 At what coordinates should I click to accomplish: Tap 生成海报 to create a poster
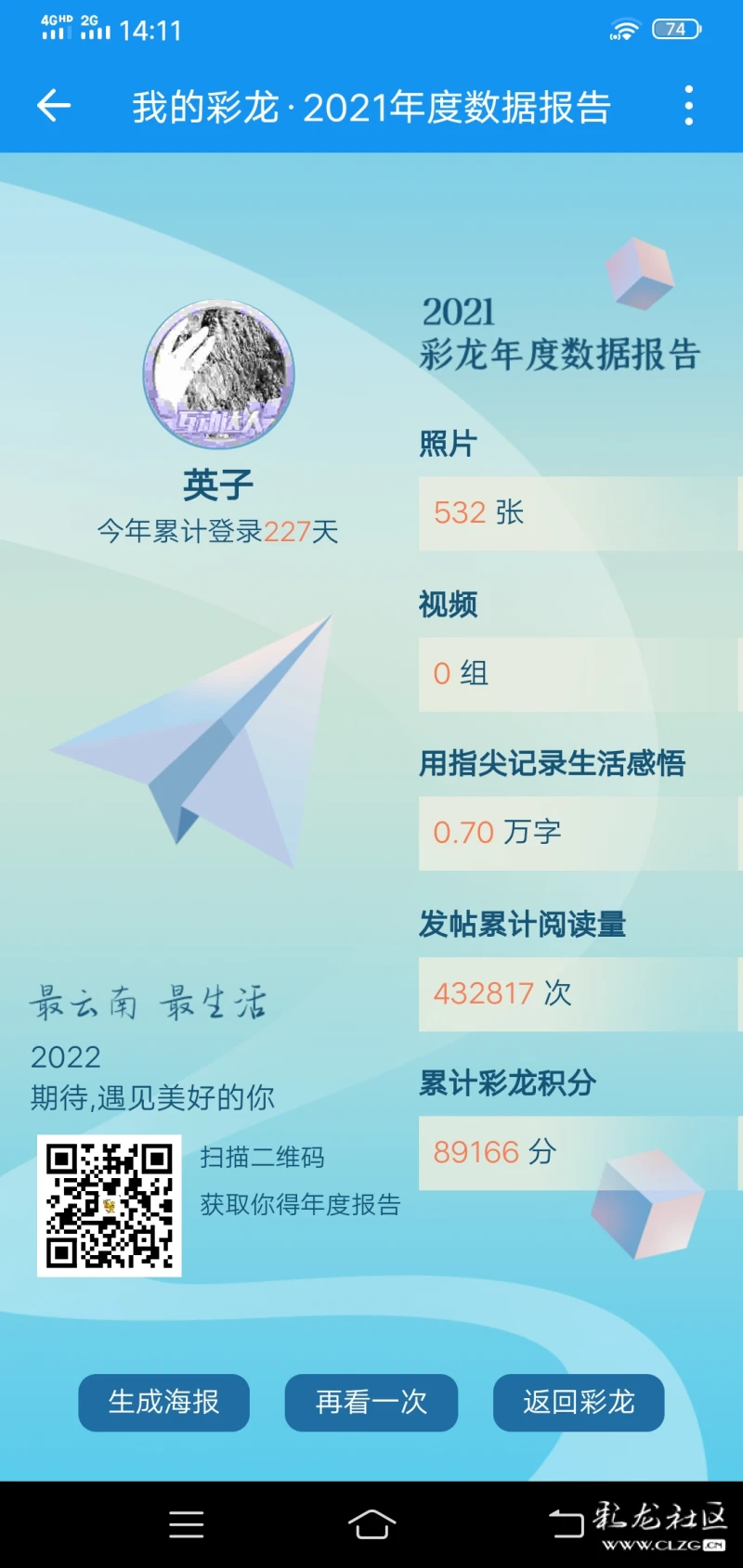tap(164, 1402)
